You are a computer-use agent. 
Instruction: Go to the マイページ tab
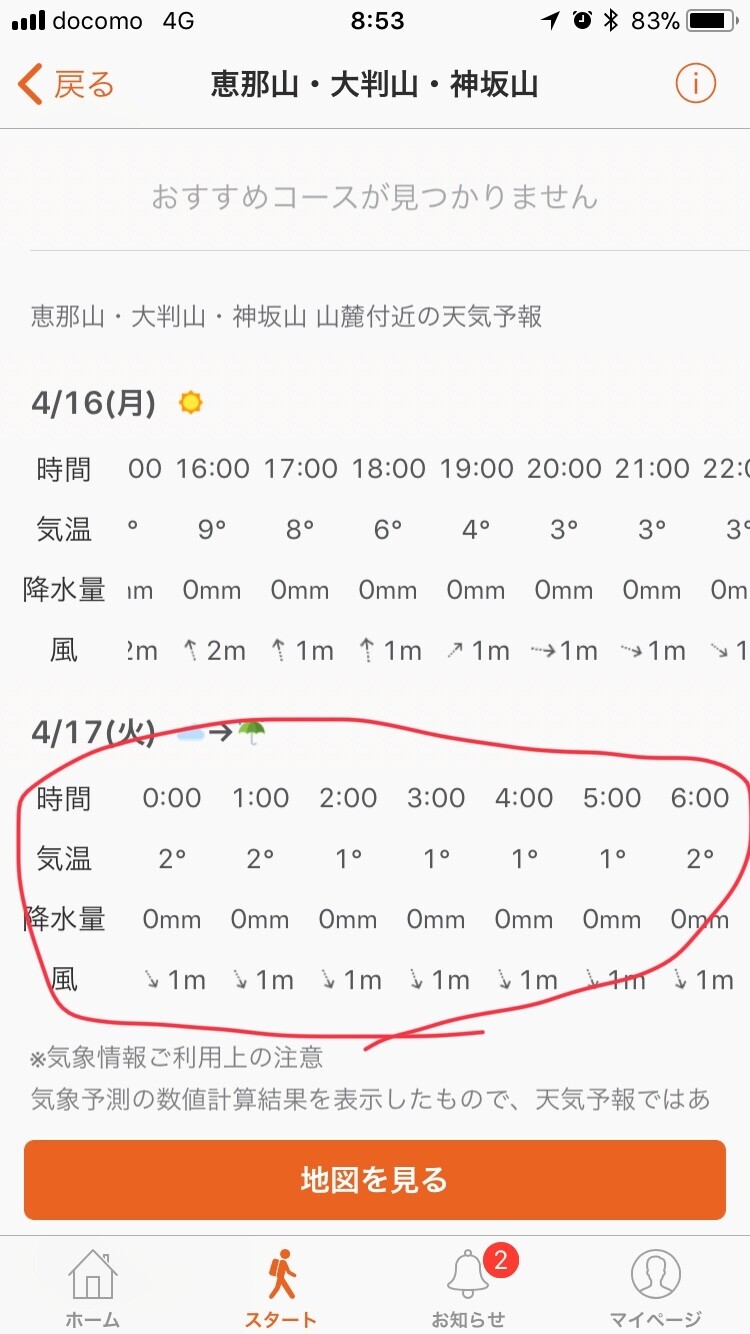coord(656,1289)
